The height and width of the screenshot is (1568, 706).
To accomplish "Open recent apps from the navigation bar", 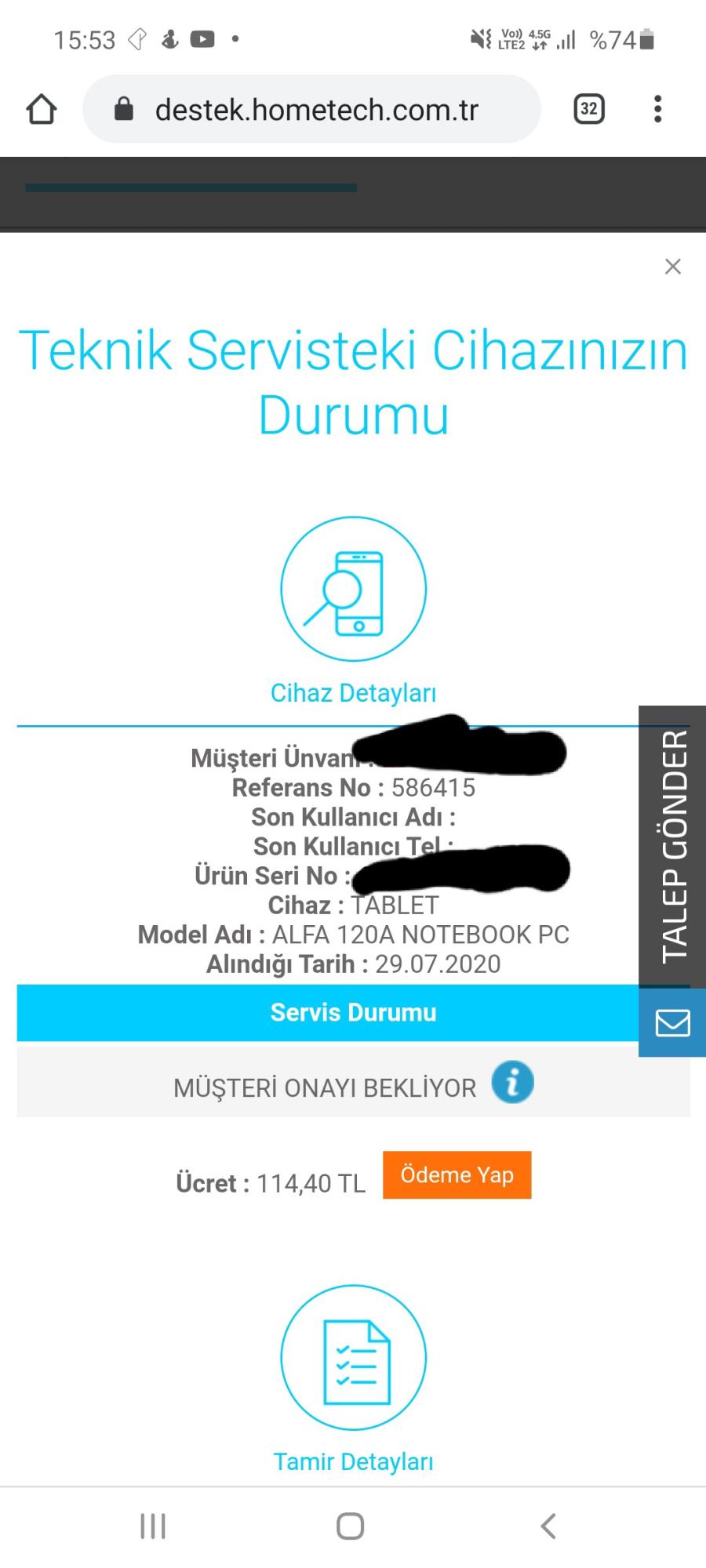I will 153,1526.
